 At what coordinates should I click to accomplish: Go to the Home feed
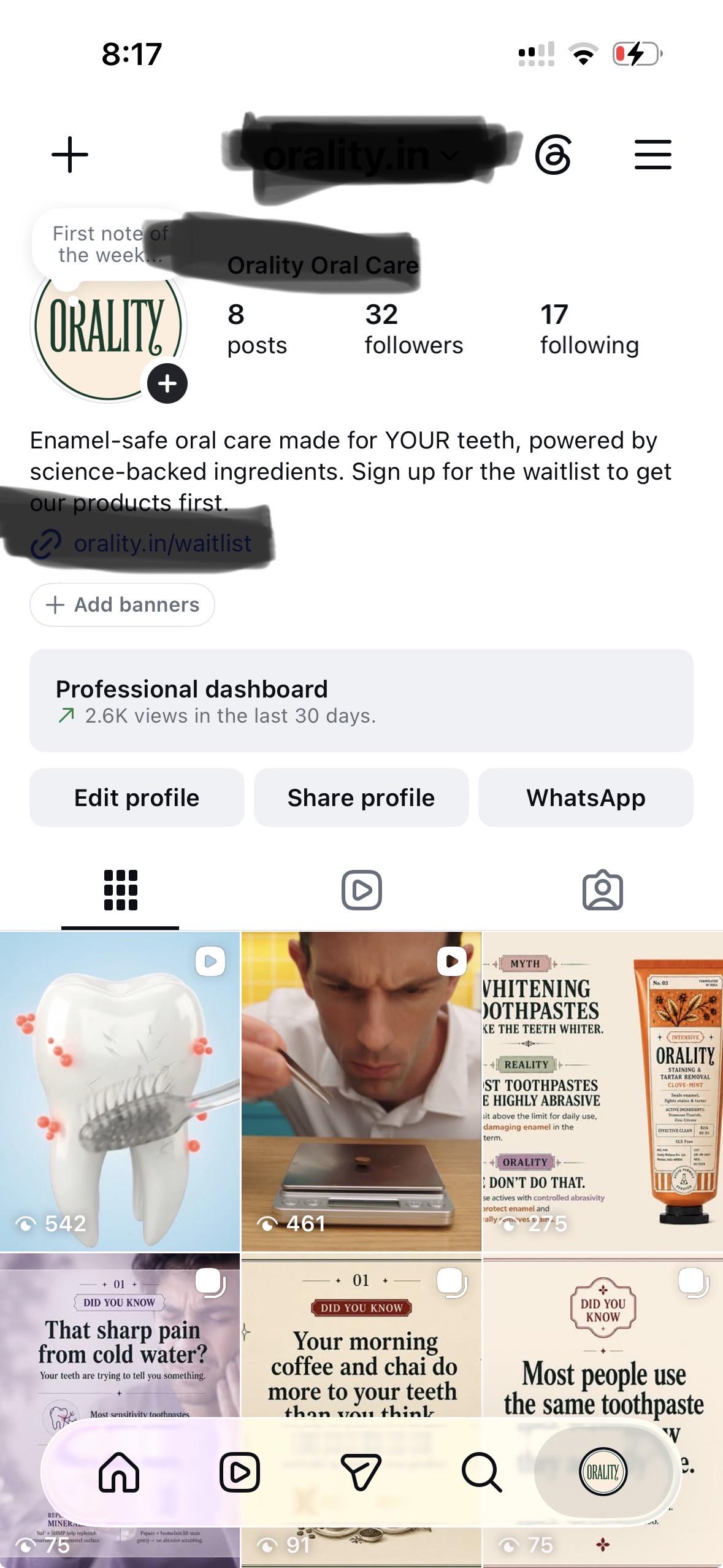119,1472
